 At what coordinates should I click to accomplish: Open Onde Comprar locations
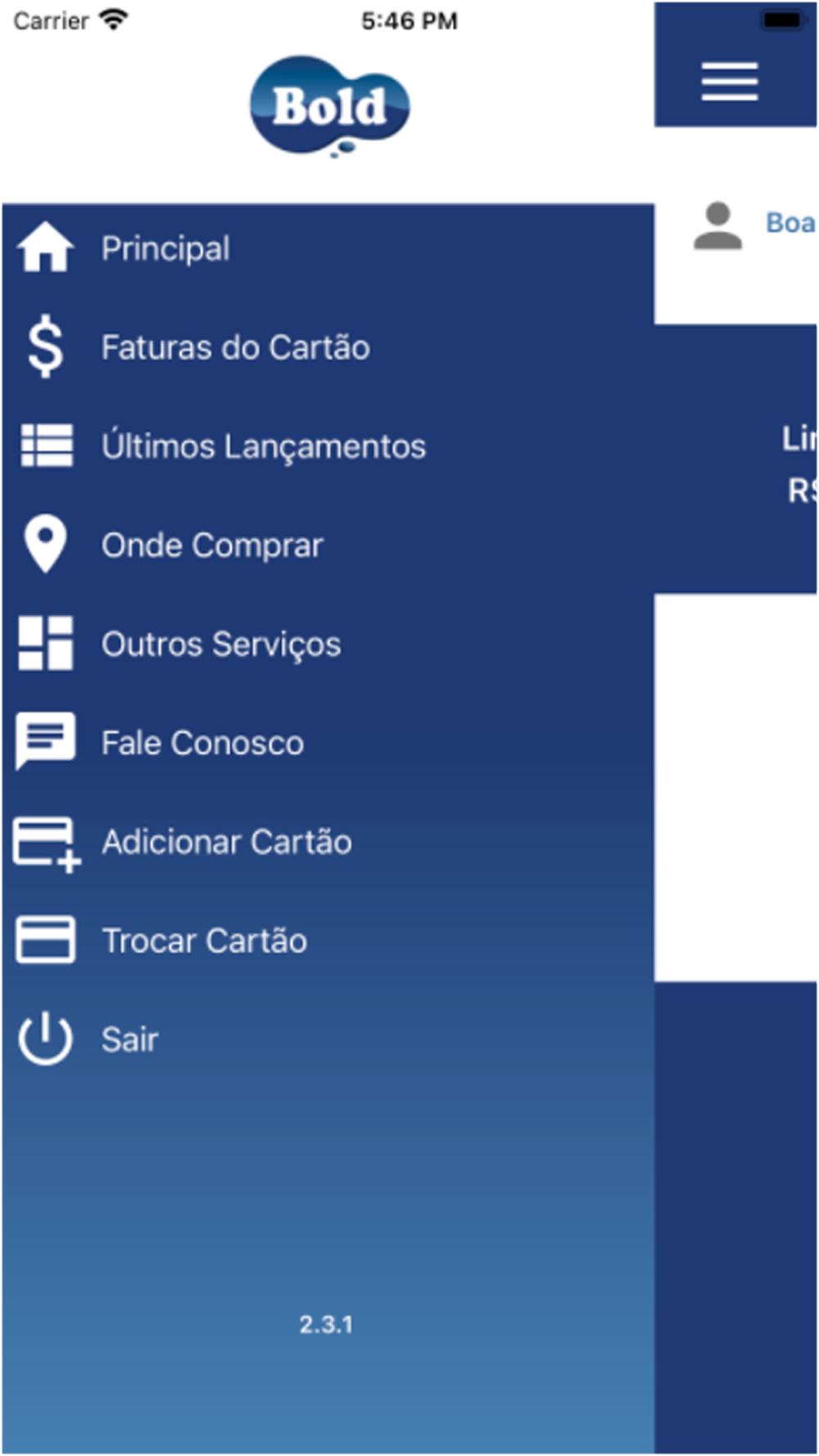(328, 545)
